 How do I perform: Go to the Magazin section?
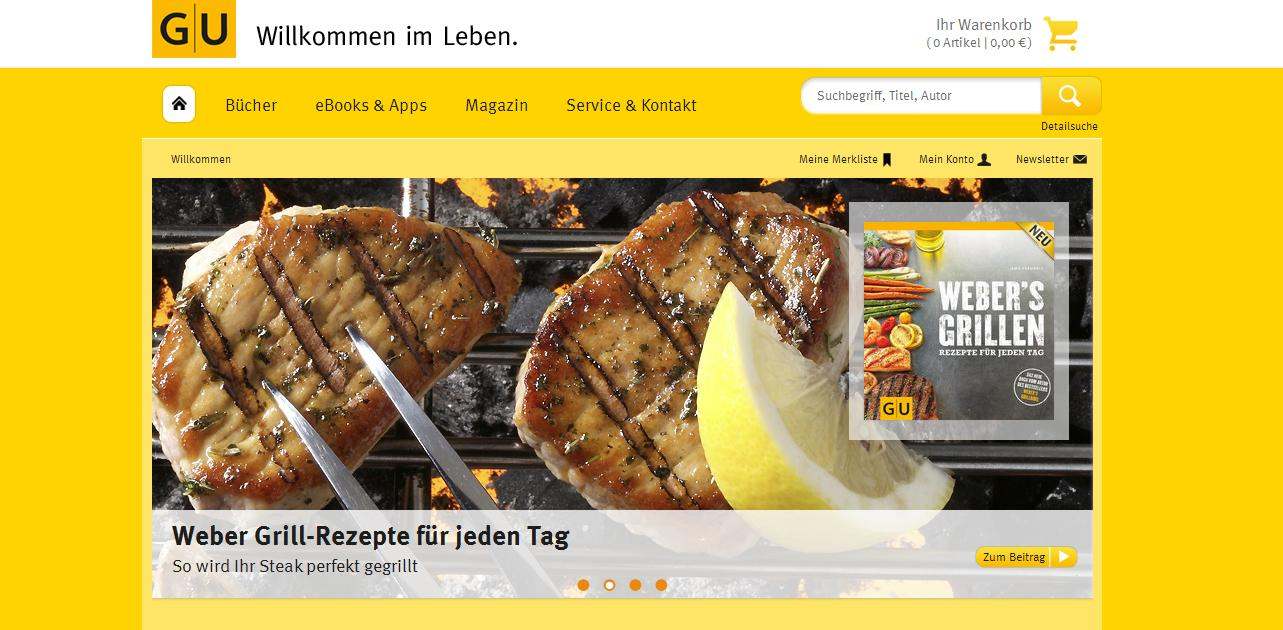point(496,105)
